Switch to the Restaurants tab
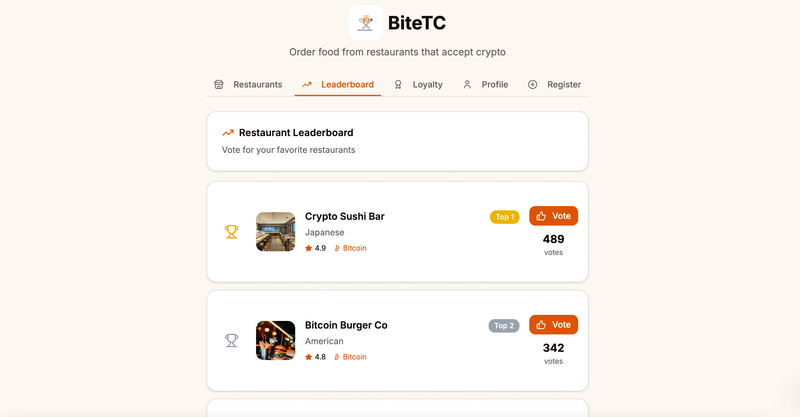800x417 pixels. [x=248, y=85]
